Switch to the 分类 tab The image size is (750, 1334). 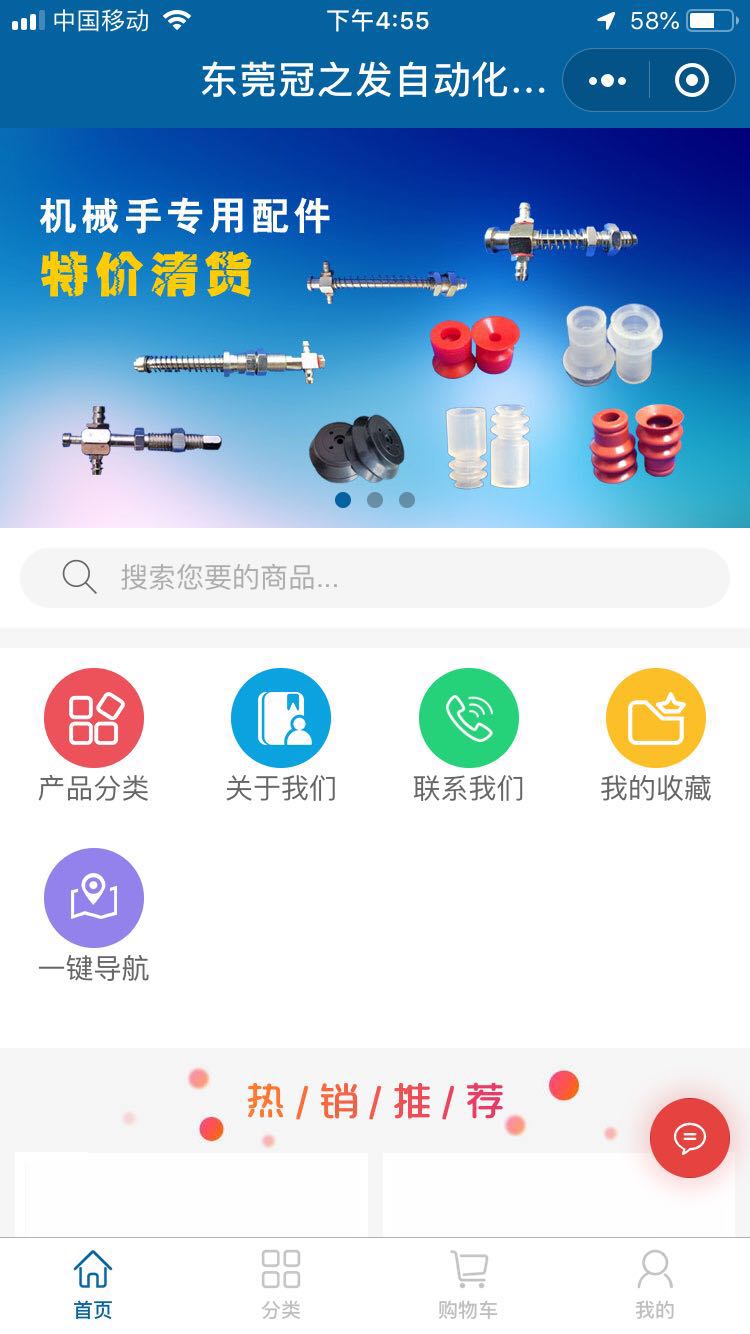pos(281,1285)
